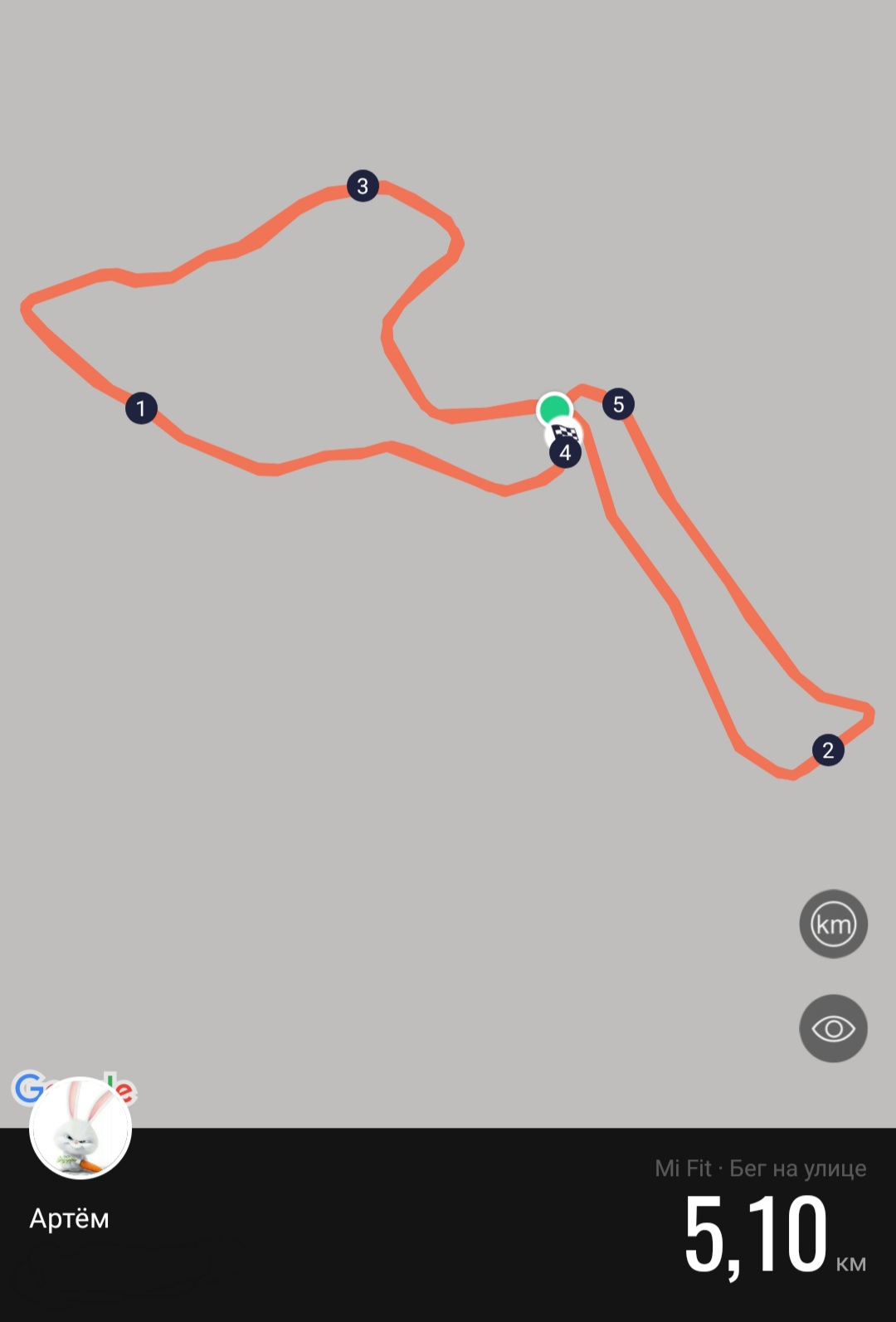The width and height of the screenshot is (896, 1322).
Task: Toggle the km markers on the route
Action: (833, 924)
